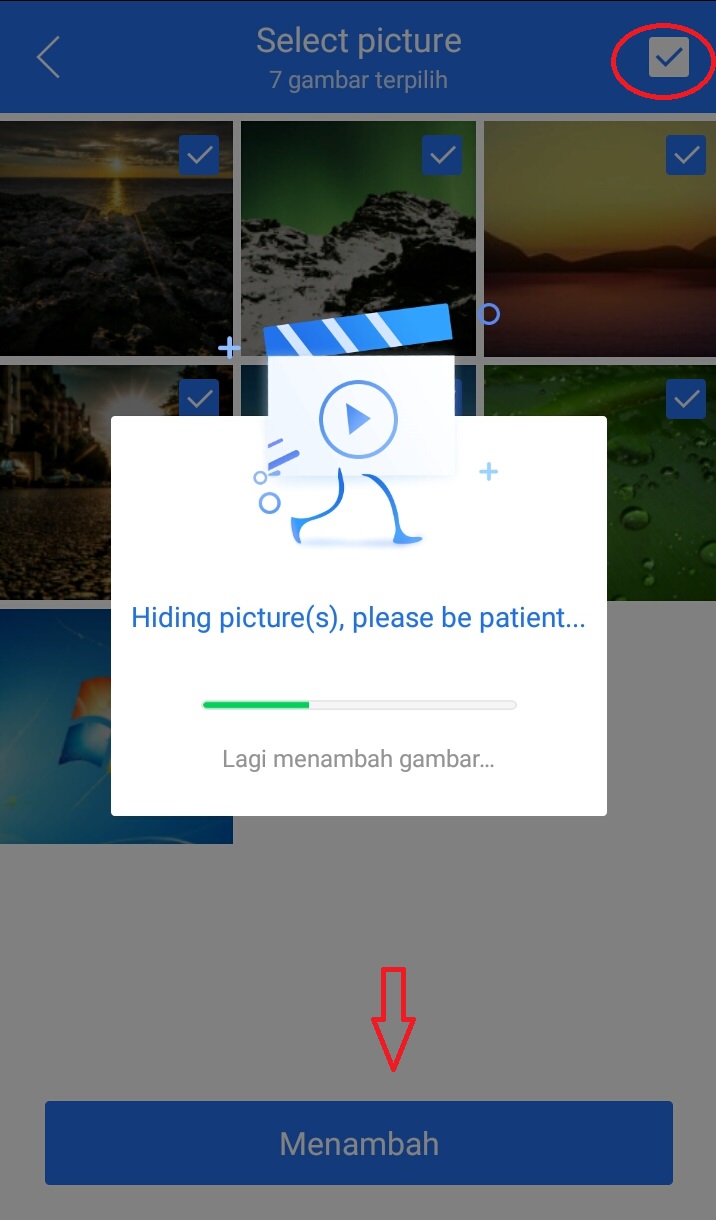Uncheck the street sunlight picture
716x1220 pixels.
(x=200, y=399)
